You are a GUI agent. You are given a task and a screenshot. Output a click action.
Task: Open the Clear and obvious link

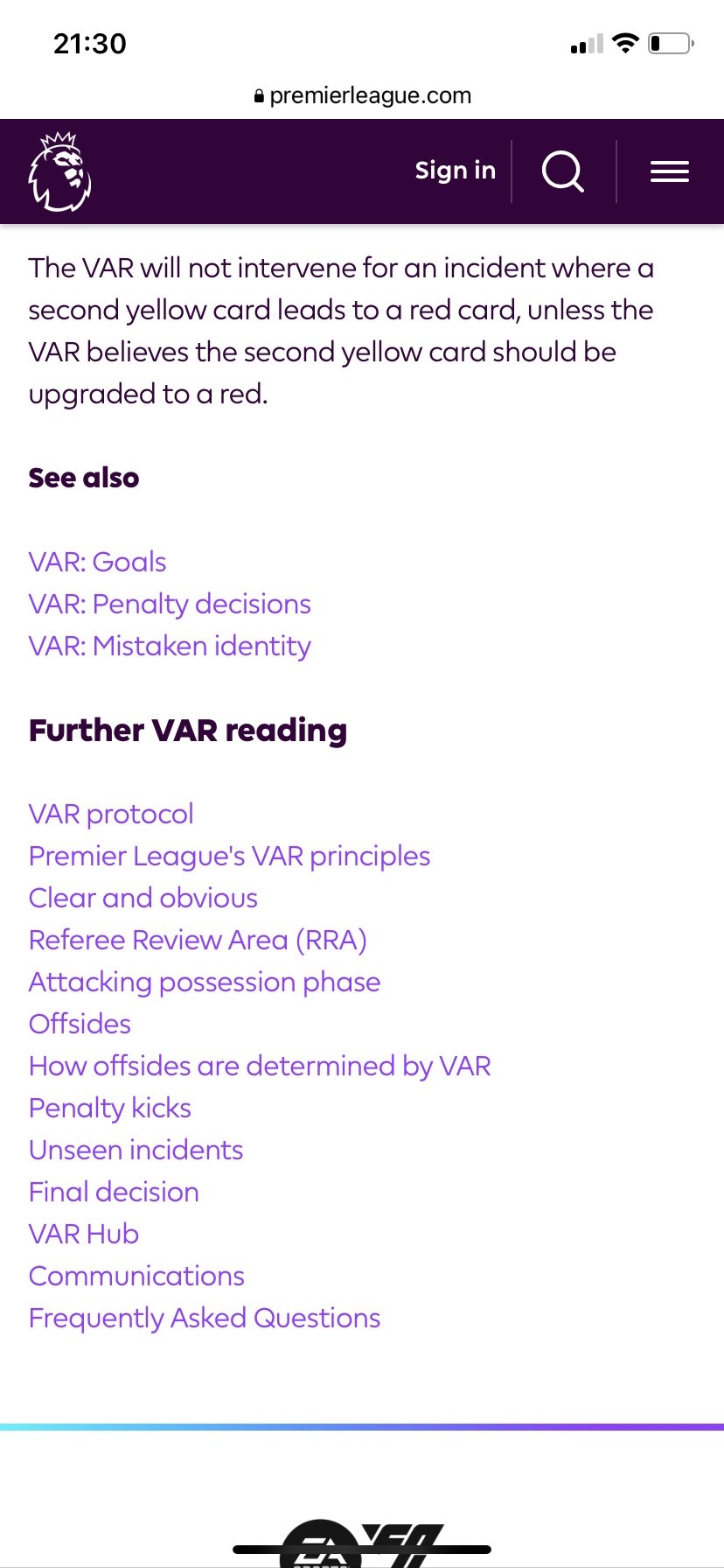point(143,898)
